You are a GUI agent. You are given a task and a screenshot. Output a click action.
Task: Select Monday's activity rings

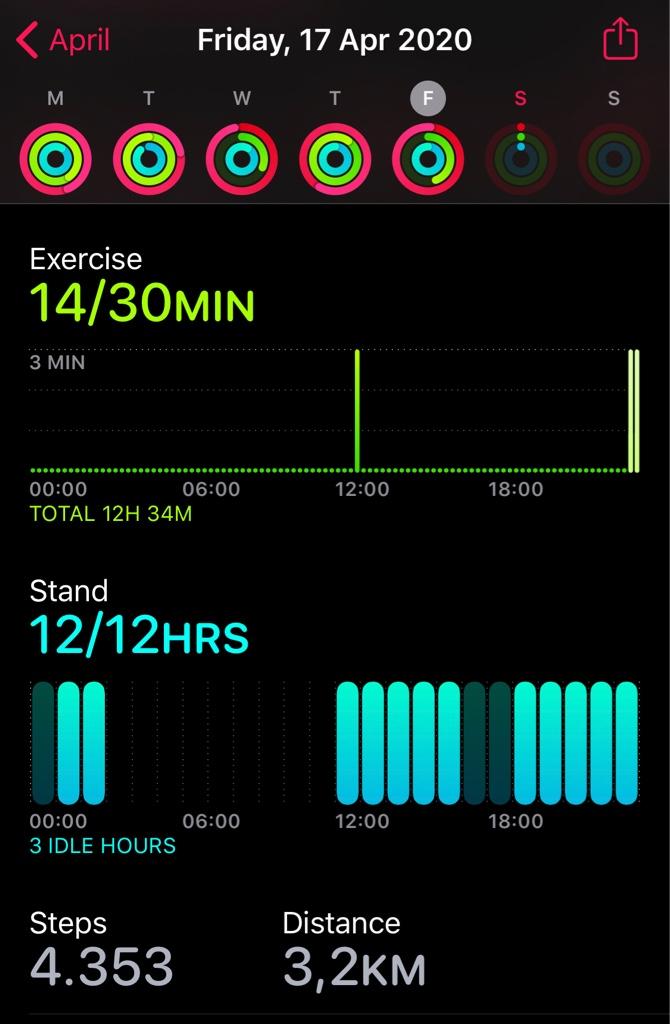click(x=56, y=159)
